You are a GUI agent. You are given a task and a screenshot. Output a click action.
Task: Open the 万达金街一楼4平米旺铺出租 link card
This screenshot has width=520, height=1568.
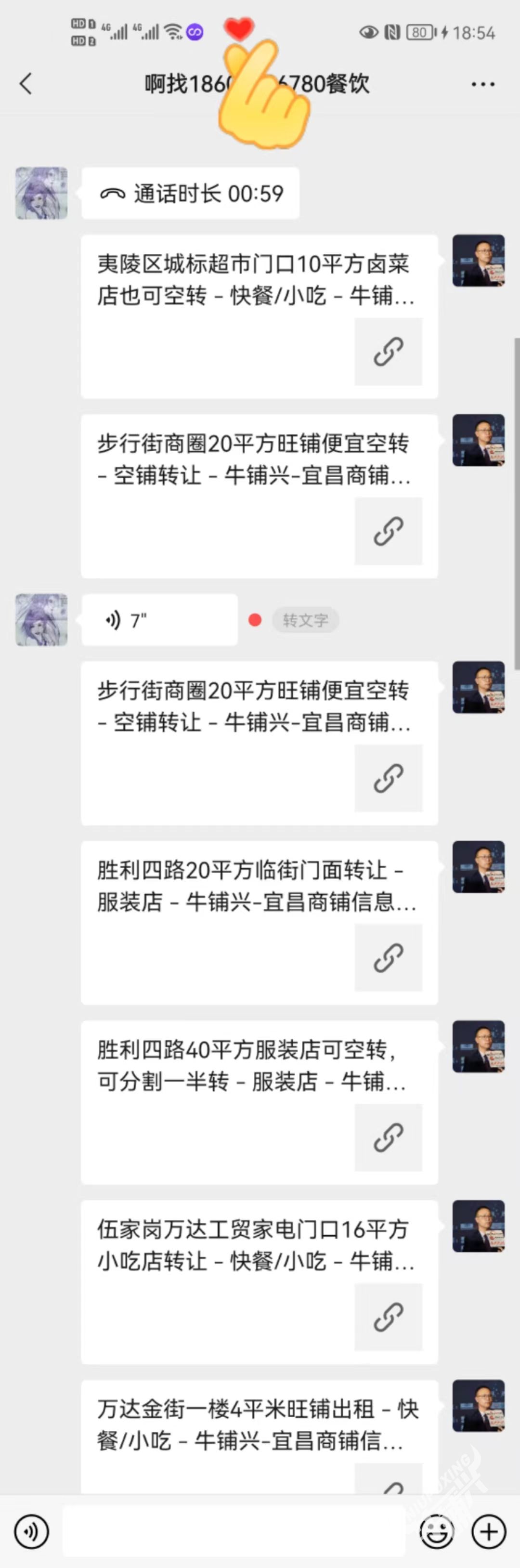coord(259,1430)
